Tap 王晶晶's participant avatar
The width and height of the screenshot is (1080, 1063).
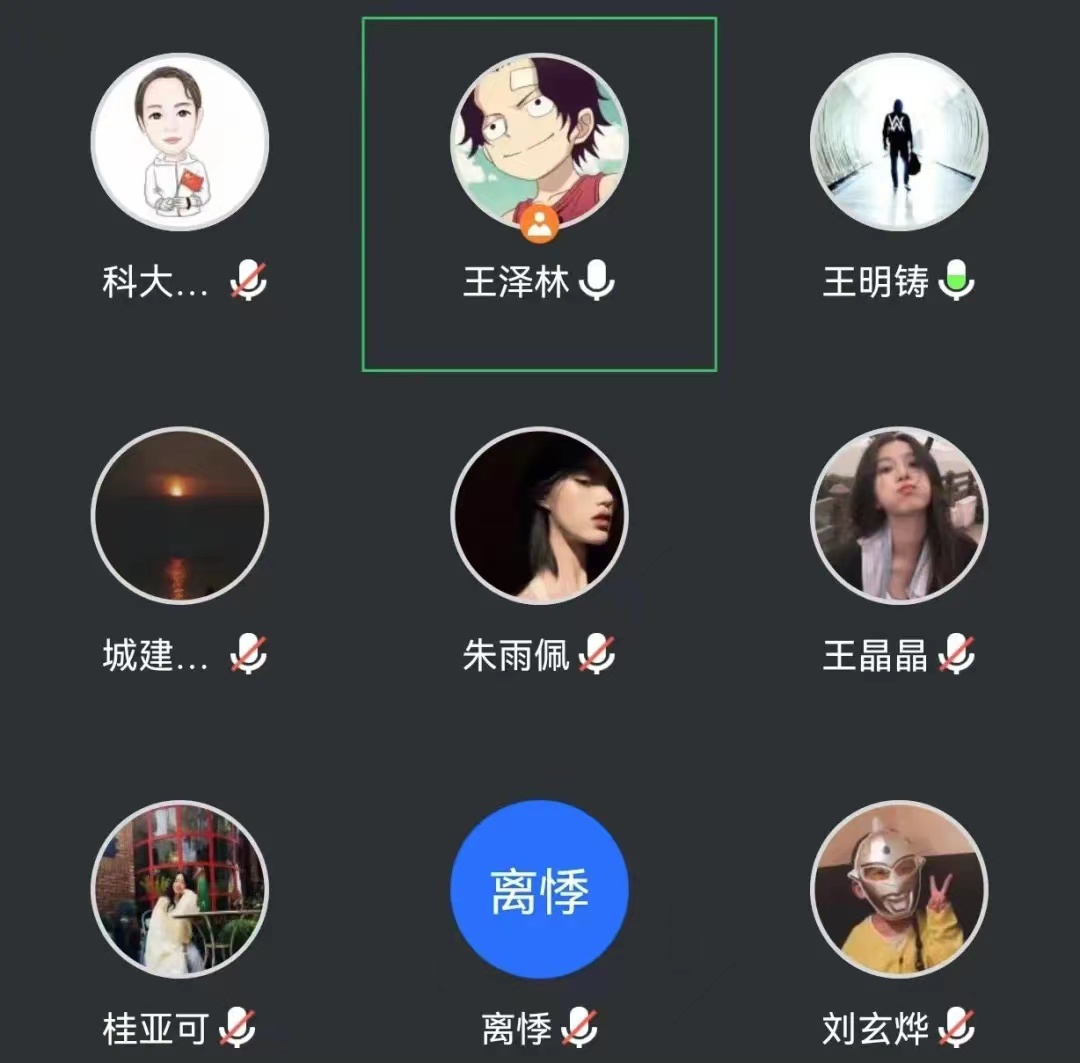(898, 515)
